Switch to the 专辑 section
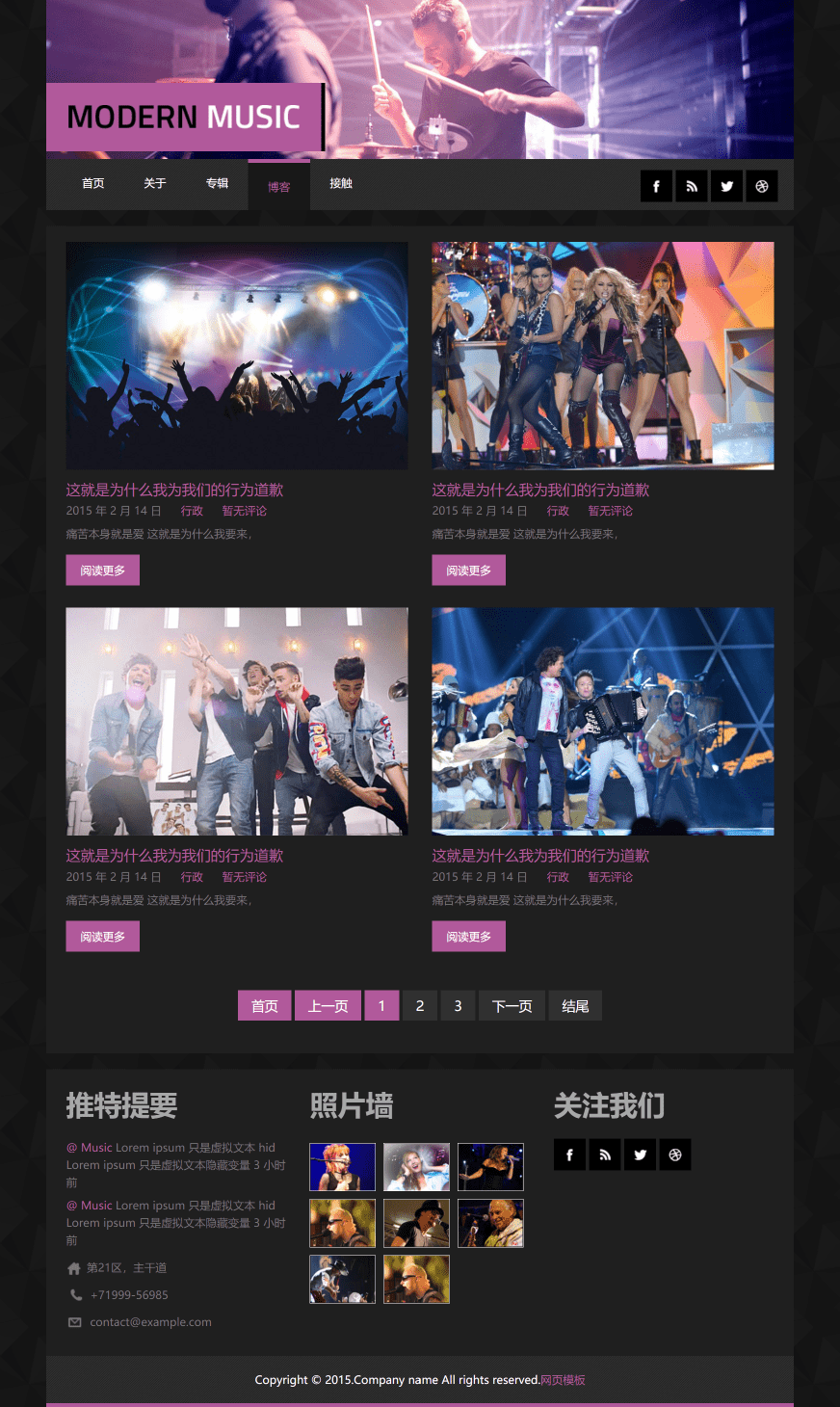Screen dimensions: 840x1407 [x=217, y=184]
